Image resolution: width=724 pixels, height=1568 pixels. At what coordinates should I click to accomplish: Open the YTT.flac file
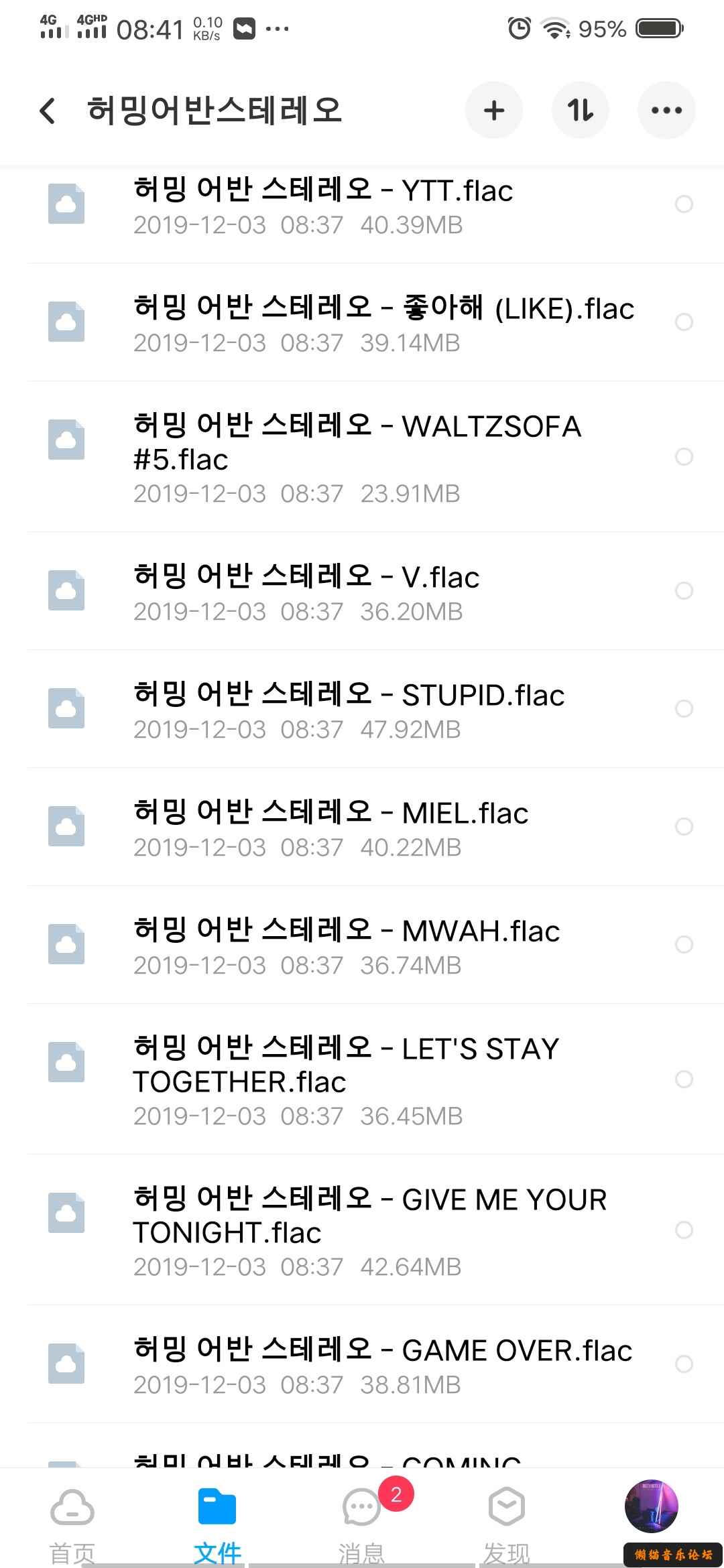pos(322,204)
